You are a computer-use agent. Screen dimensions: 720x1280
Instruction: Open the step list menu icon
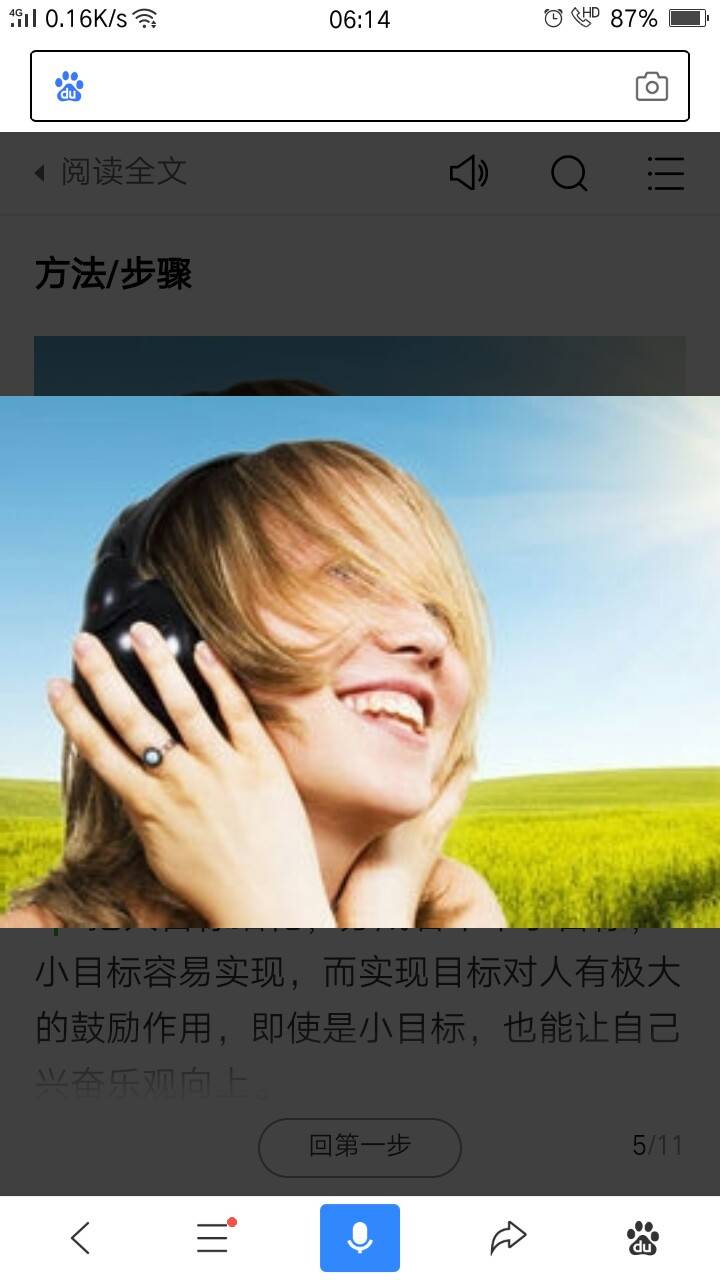point(665,173)
